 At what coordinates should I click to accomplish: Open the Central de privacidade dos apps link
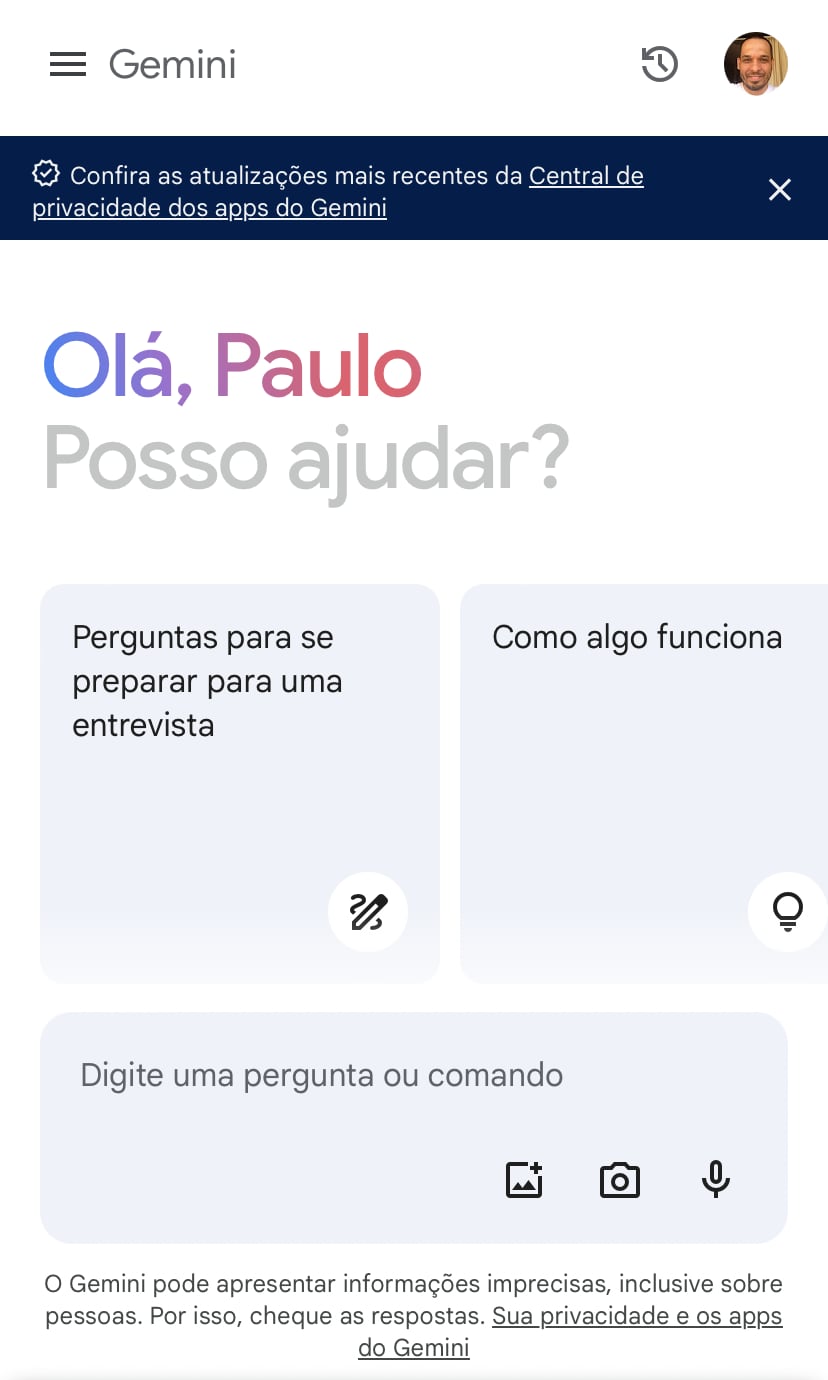[x=585, y=177]
